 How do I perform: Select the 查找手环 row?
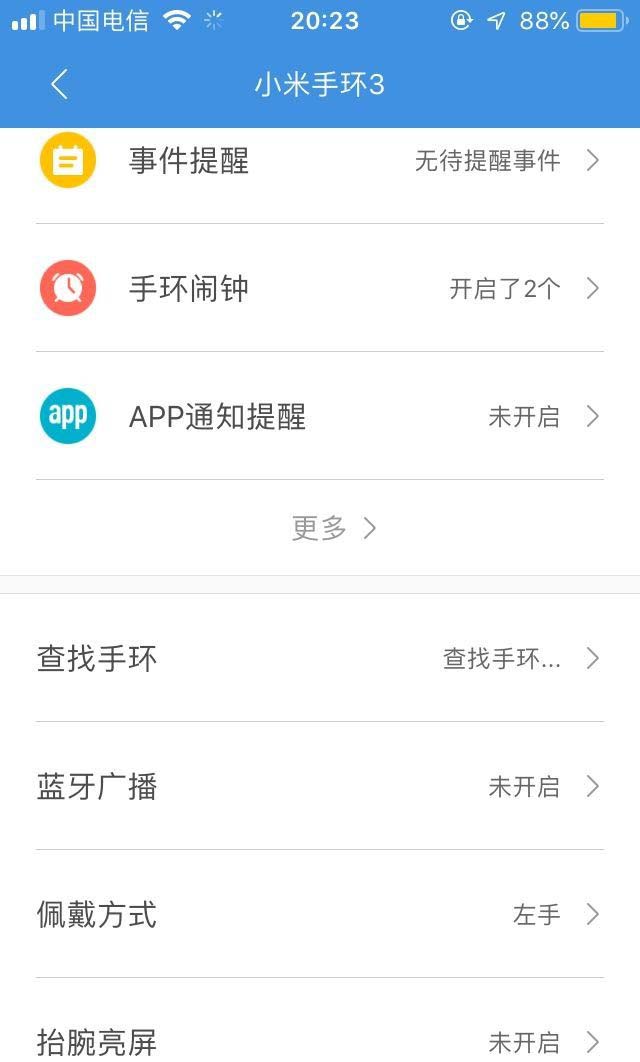pyautogui.click(x=320, y=658)
